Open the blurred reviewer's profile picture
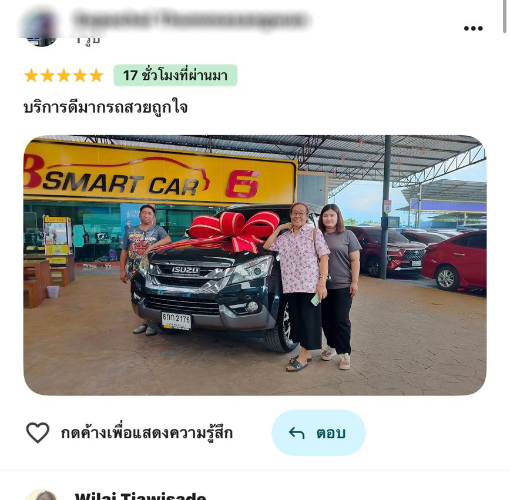The image size is (510, 500). pyautogui.click(x=41, y=28)
